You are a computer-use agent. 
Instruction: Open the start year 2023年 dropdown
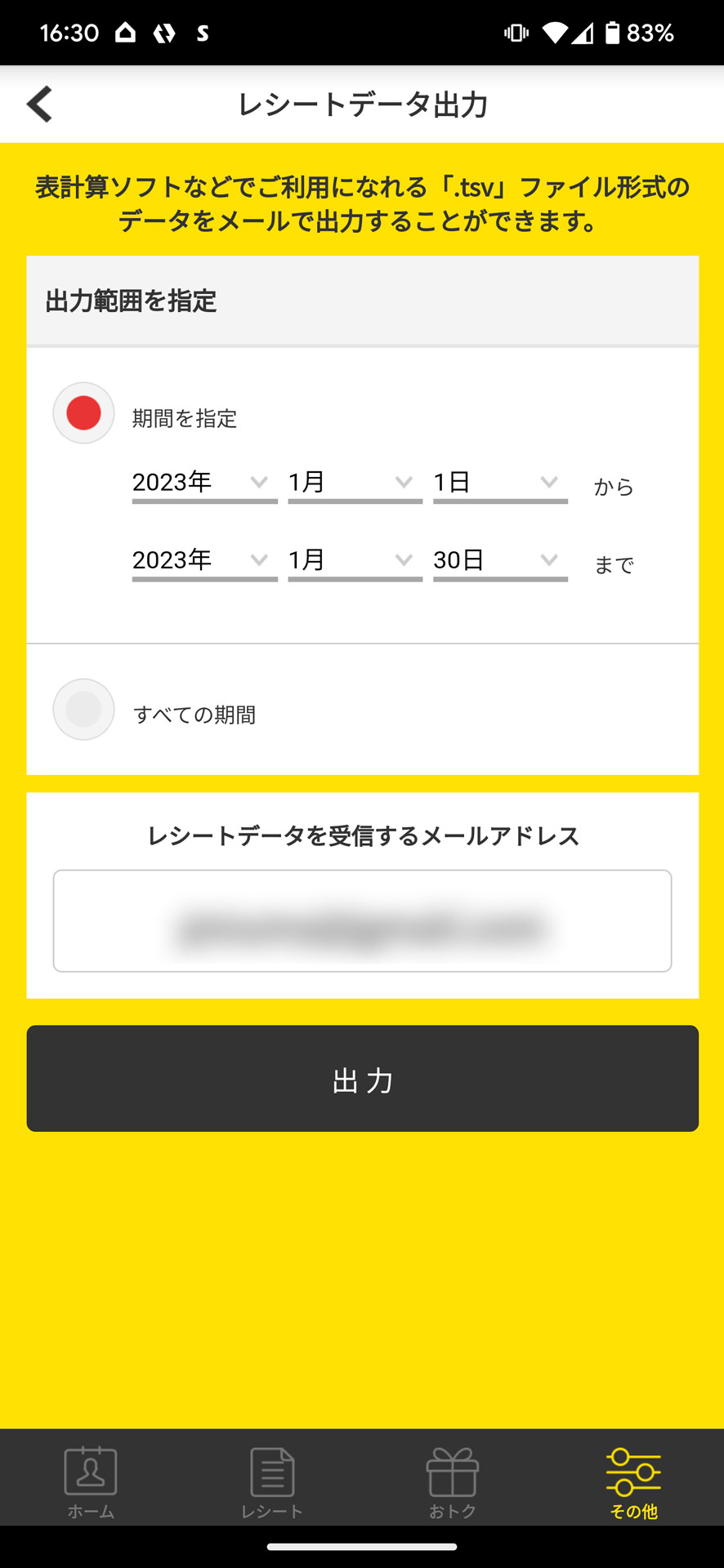point(203,483)
